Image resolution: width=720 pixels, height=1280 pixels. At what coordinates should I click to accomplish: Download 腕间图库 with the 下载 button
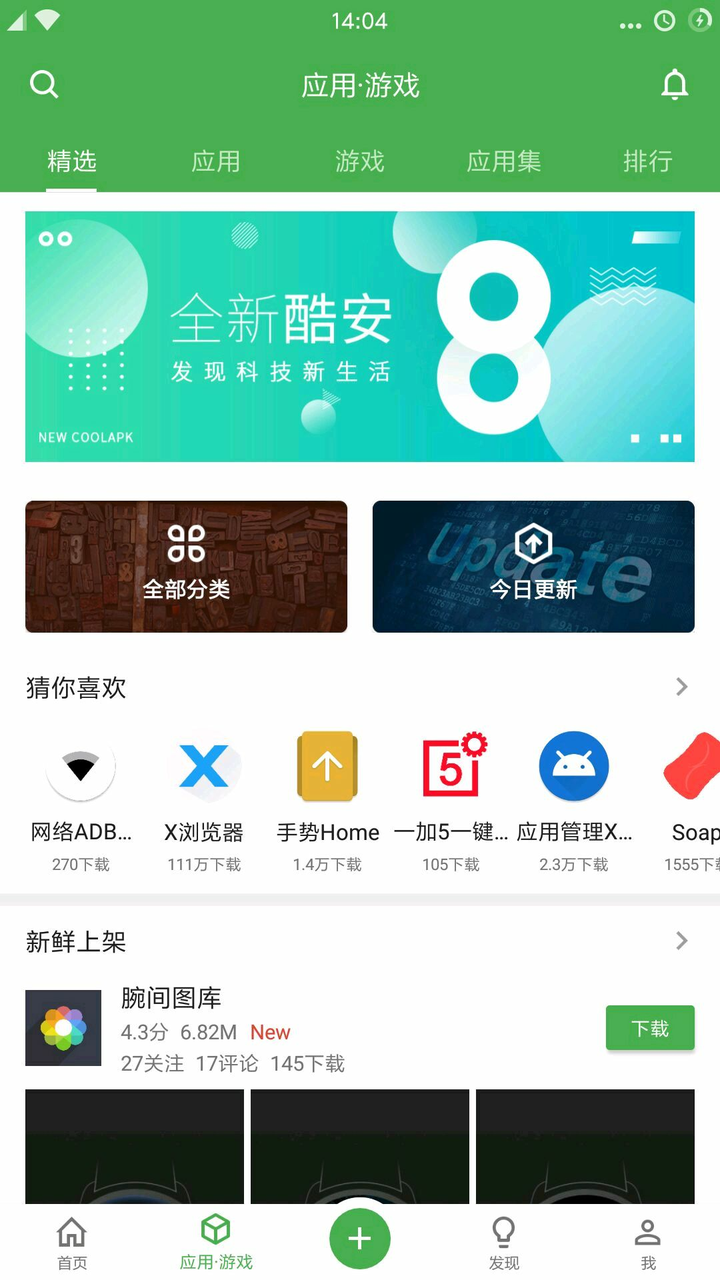[x=650, y=1027]
